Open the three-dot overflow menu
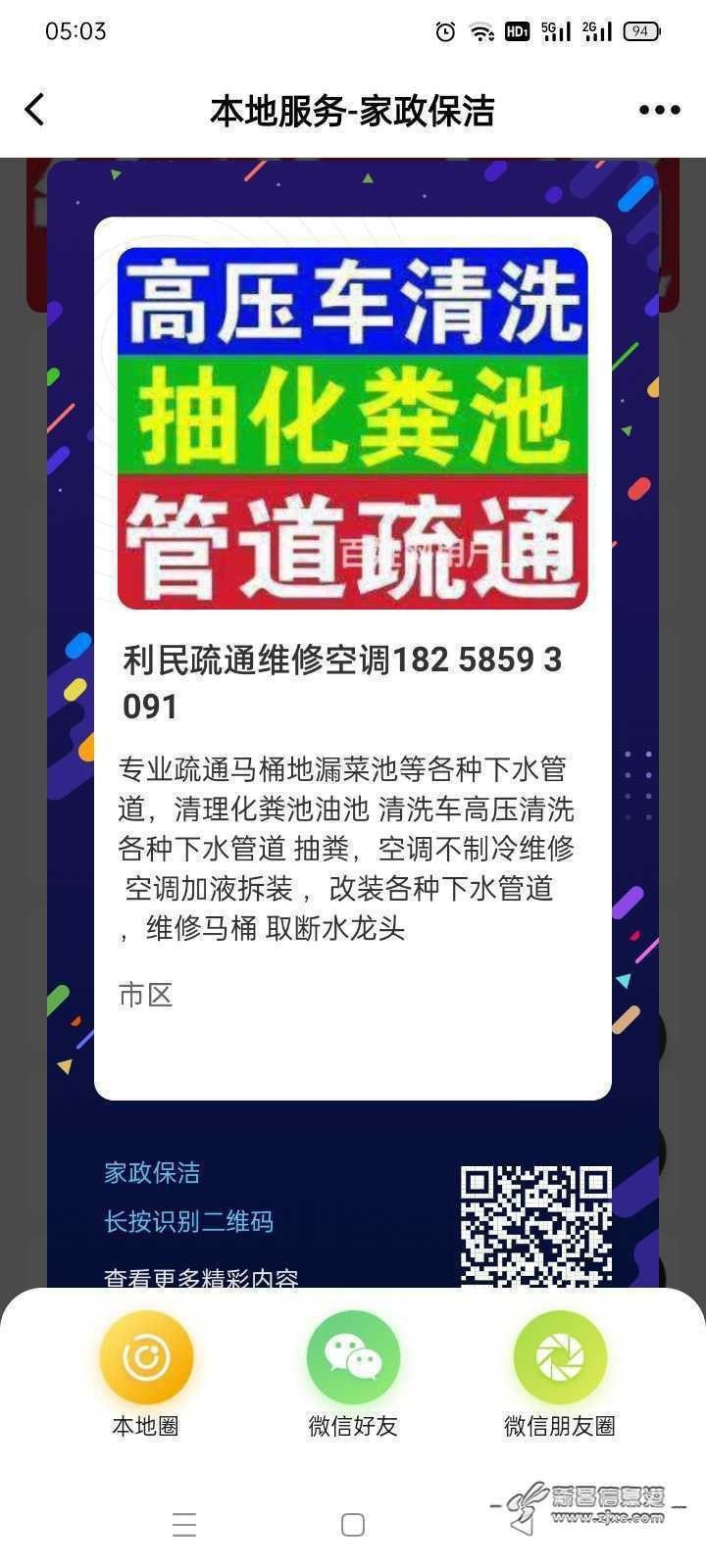 [659, 110]
